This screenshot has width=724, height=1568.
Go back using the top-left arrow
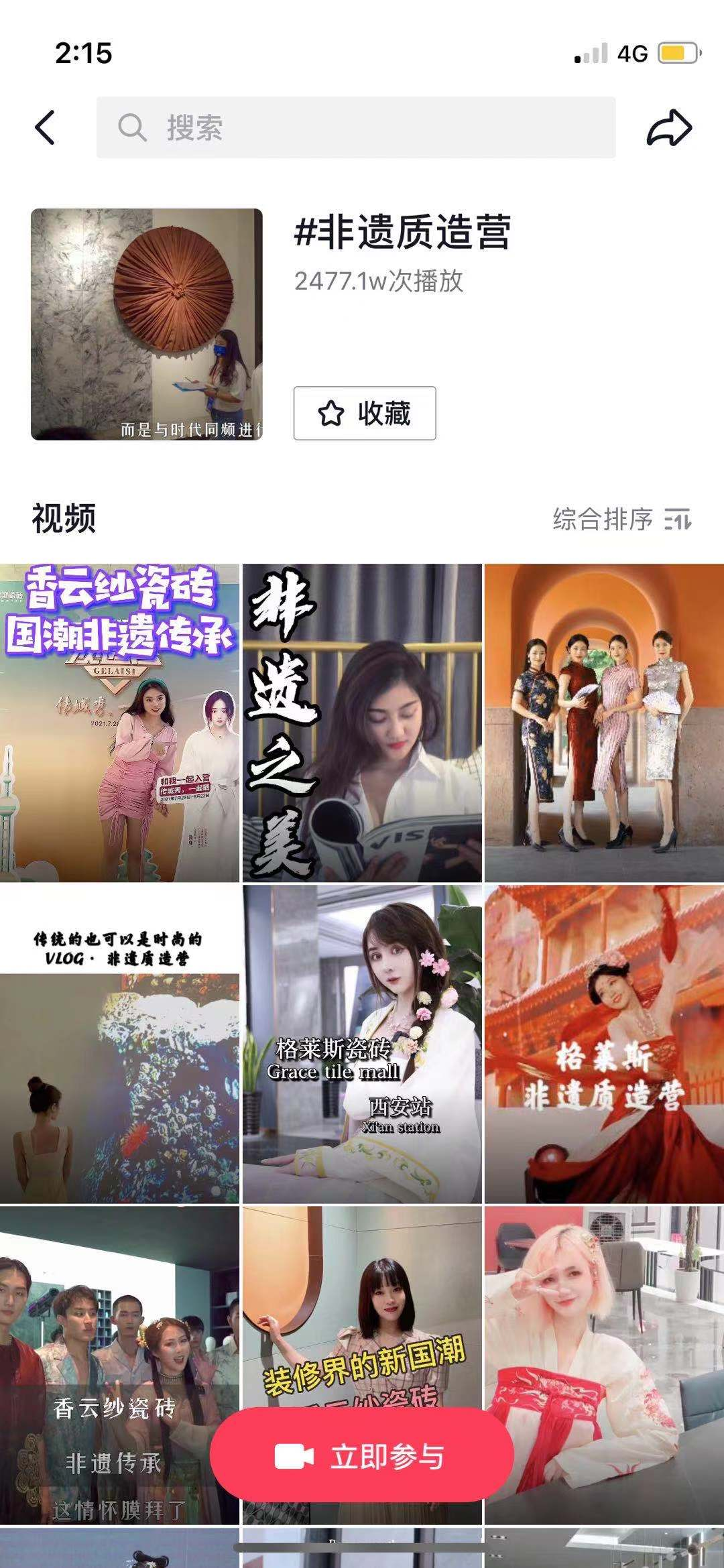[45, 127]
